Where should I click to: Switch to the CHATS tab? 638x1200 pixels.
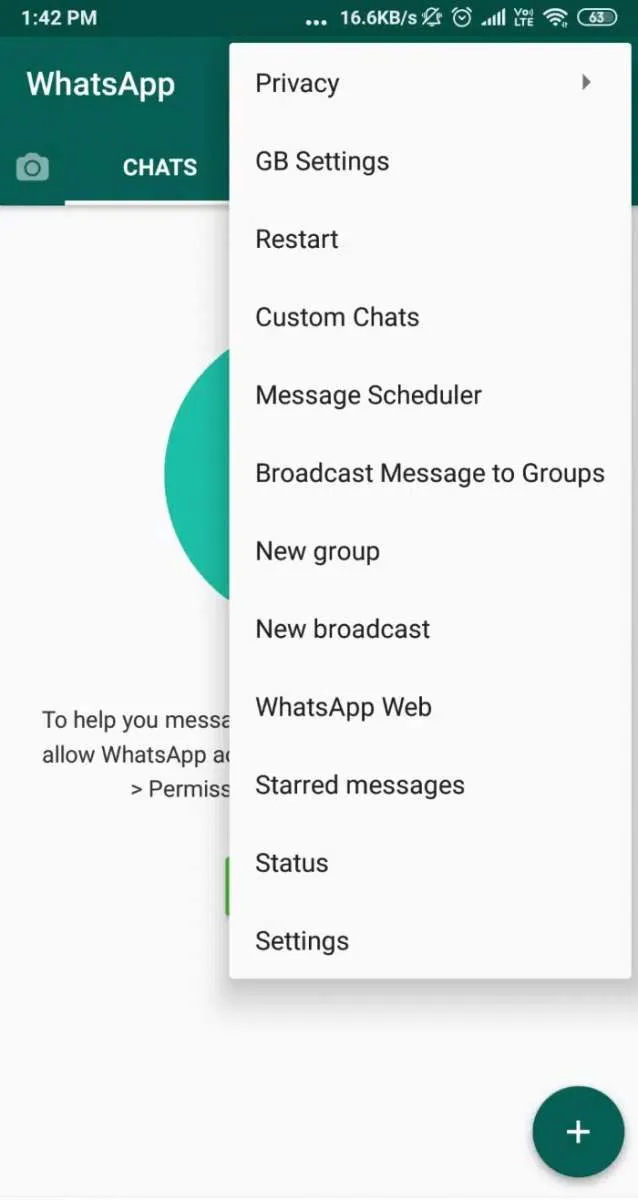[160, 168]
